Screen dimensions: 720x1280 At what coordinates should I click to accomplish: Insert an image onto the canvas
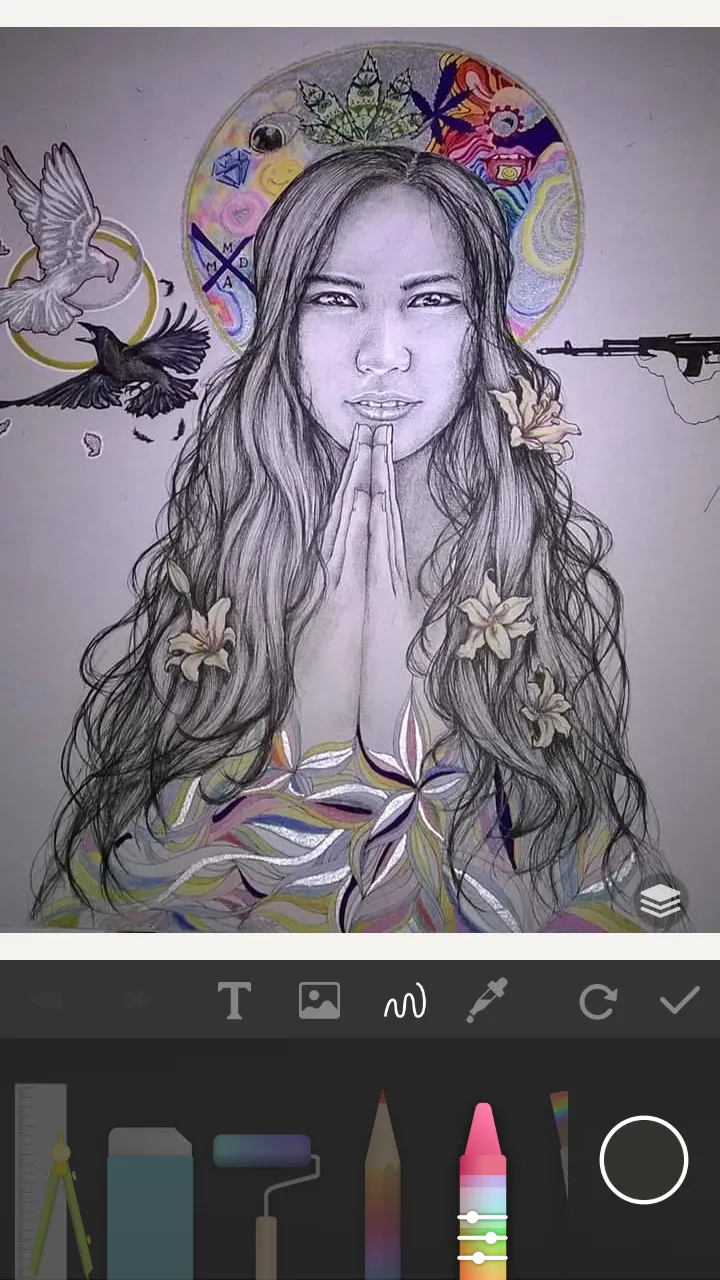[x=319, y=1001]
